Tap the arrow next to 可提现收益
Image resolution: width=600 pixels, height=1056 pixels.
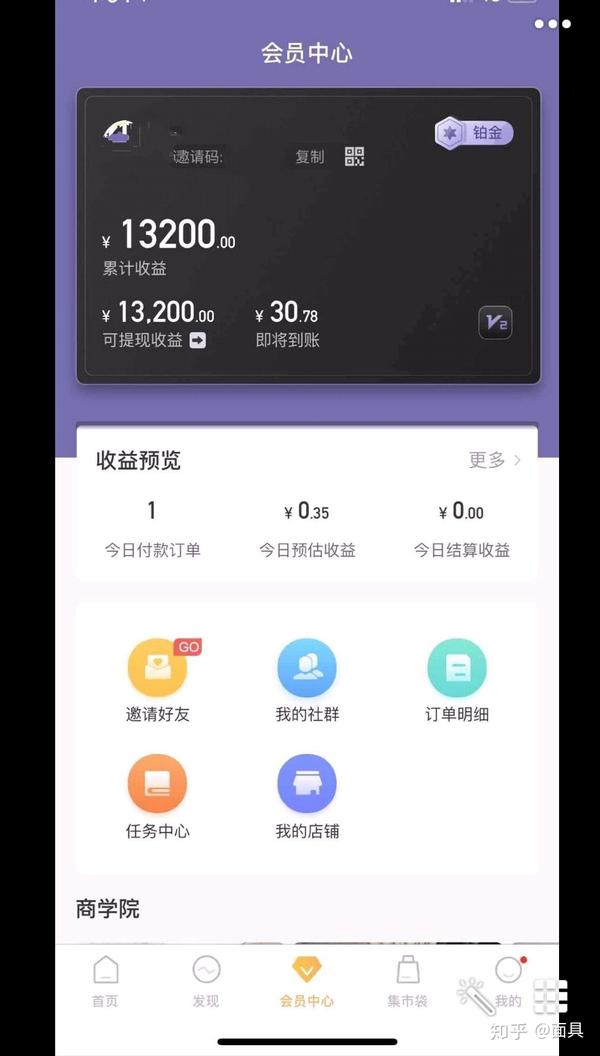point(198,340)
